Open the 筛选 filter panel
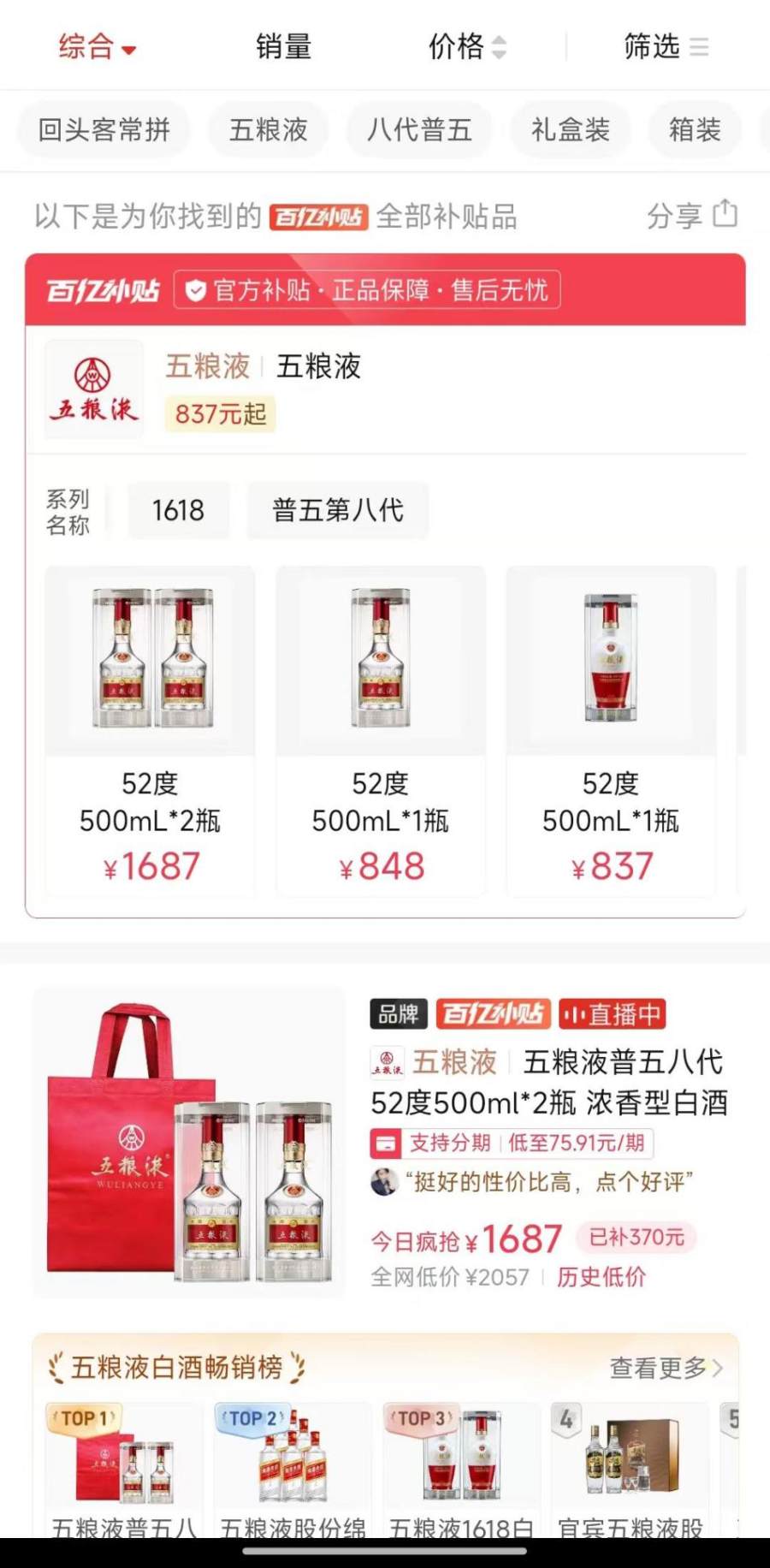770x1568 pixels. [665, 46]
